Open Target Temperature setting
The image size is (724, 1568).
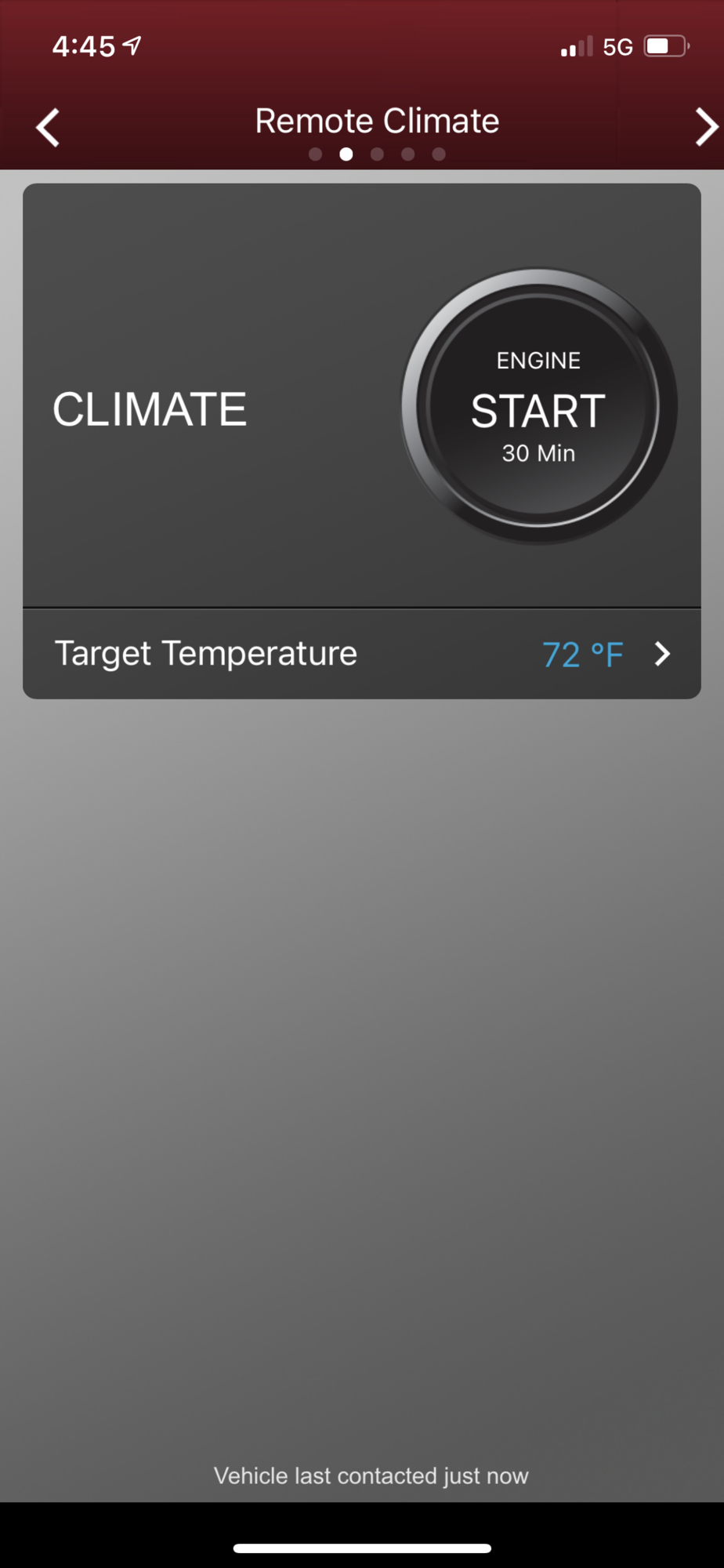pos(361,654)
